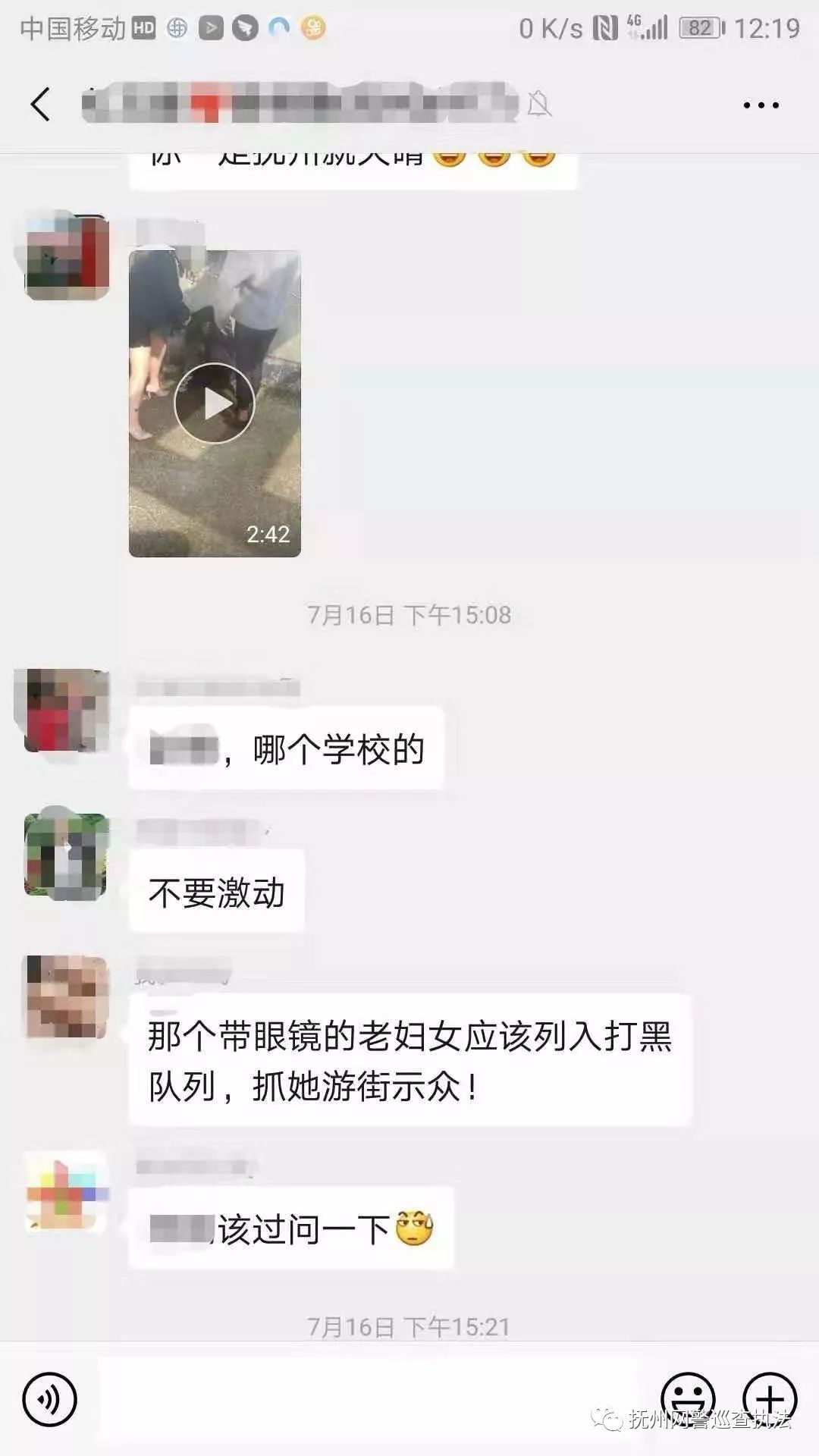Open avatar of the video sender
This screenshot has height=1456, width=819.
(x=67, y=258)
